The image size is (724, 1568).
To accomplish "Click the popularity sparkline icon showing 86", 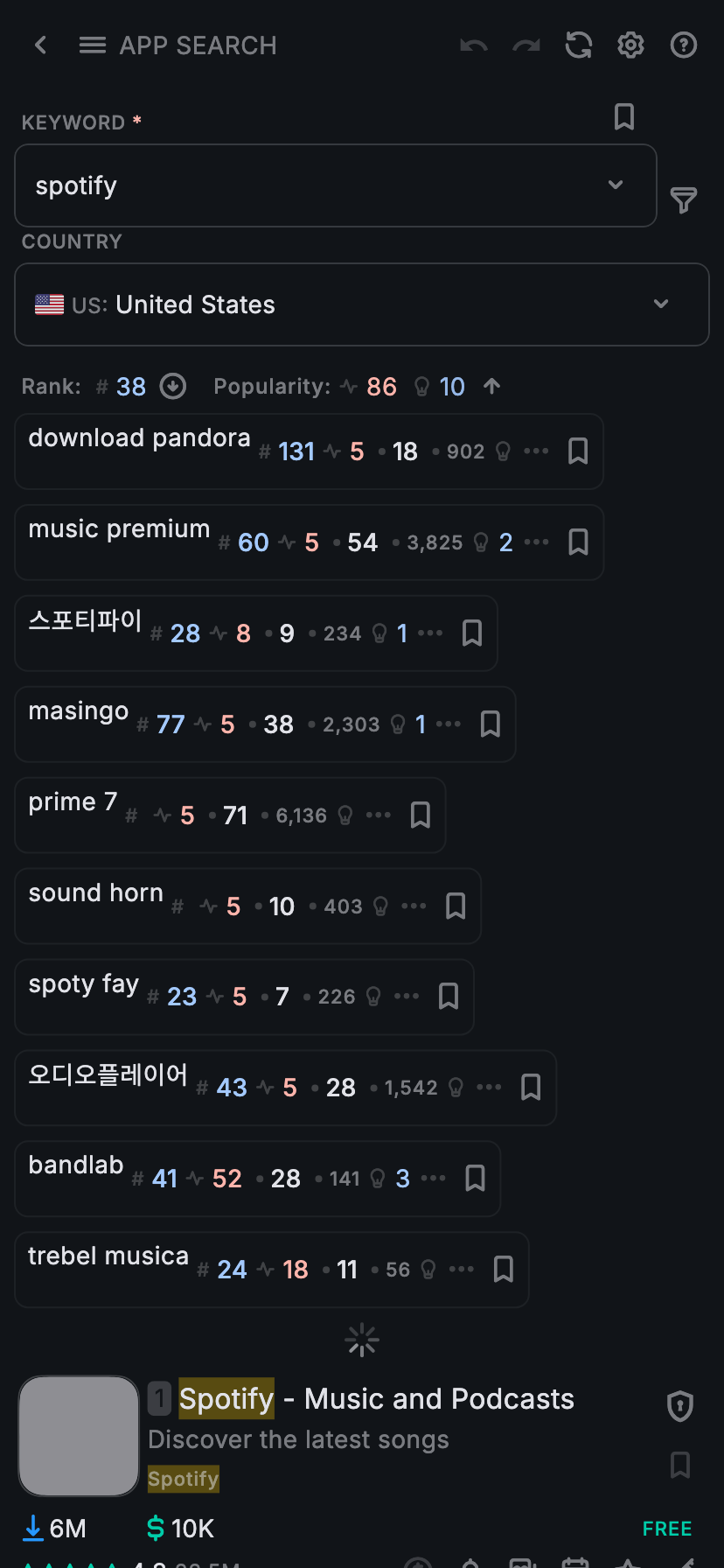I will coord(348,386).
